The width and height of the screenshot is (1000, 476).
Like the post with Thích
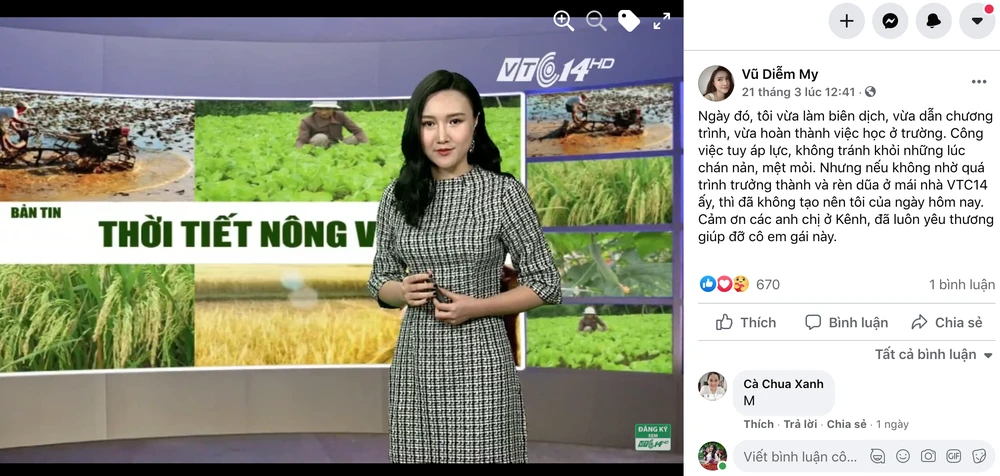coord(746,322)
